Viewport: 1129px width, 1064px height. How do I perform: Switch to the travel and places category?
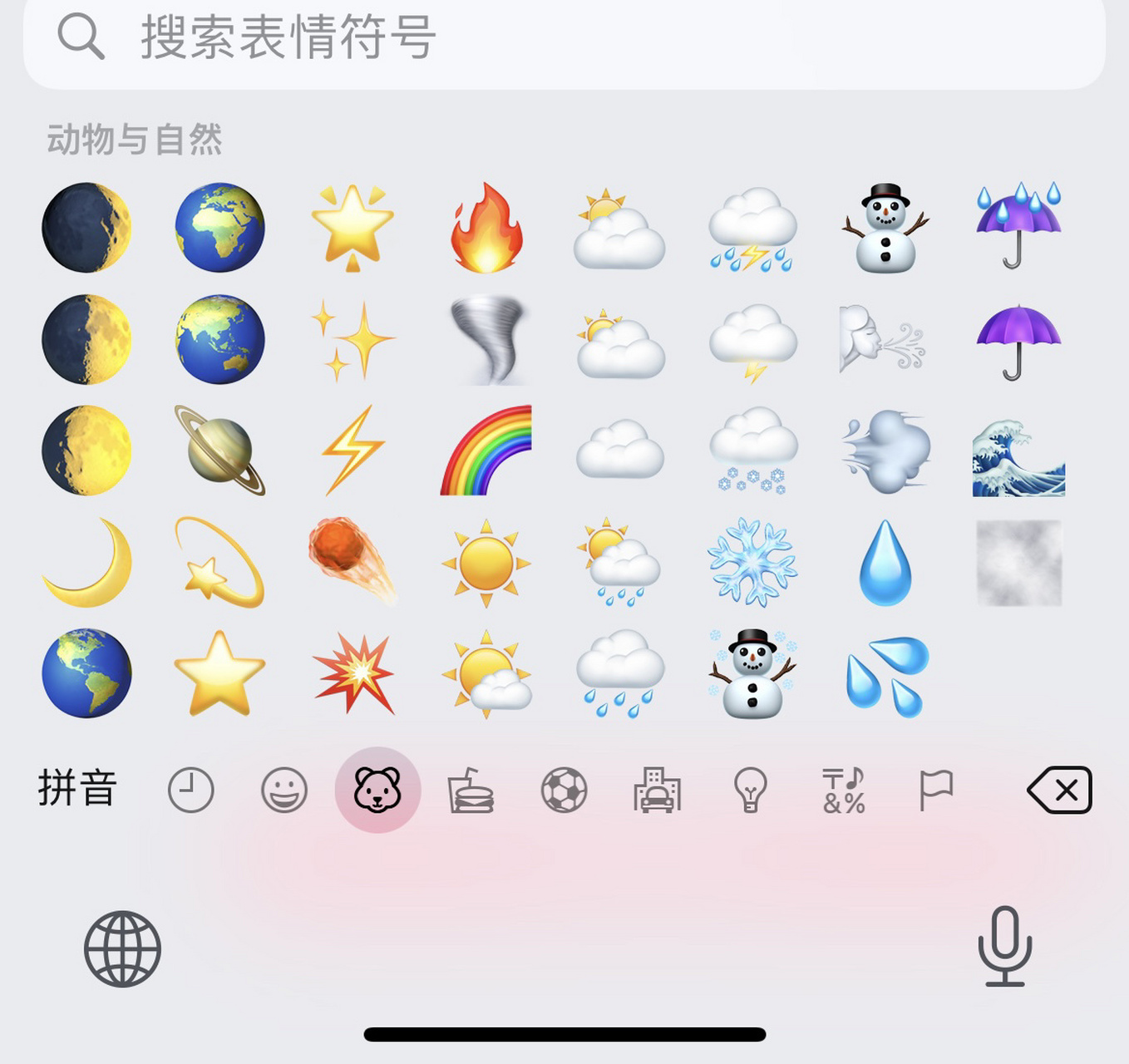point(657,790)
